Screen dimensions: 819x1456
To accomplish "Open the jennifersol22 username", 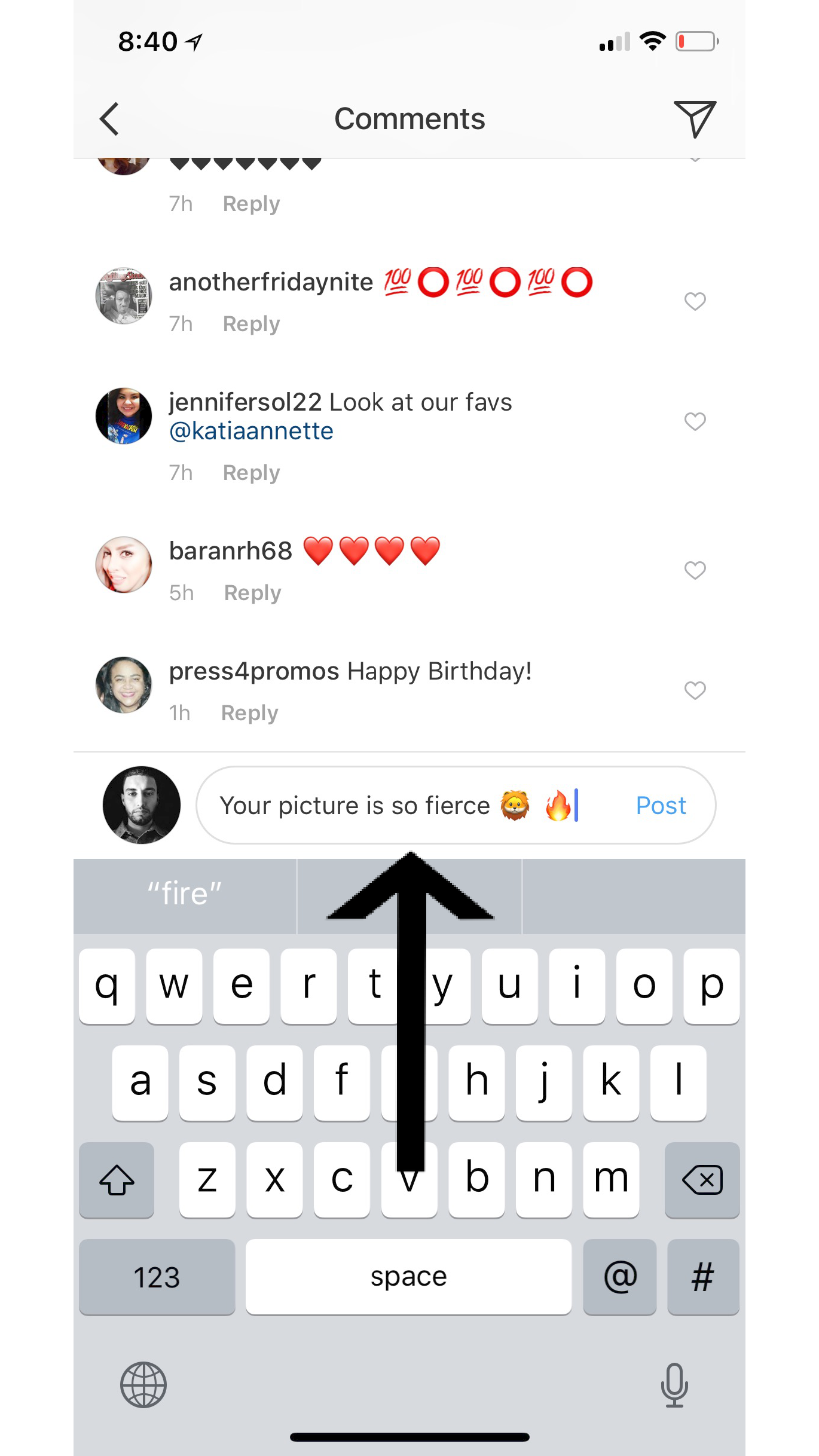I will coord(245,402).
